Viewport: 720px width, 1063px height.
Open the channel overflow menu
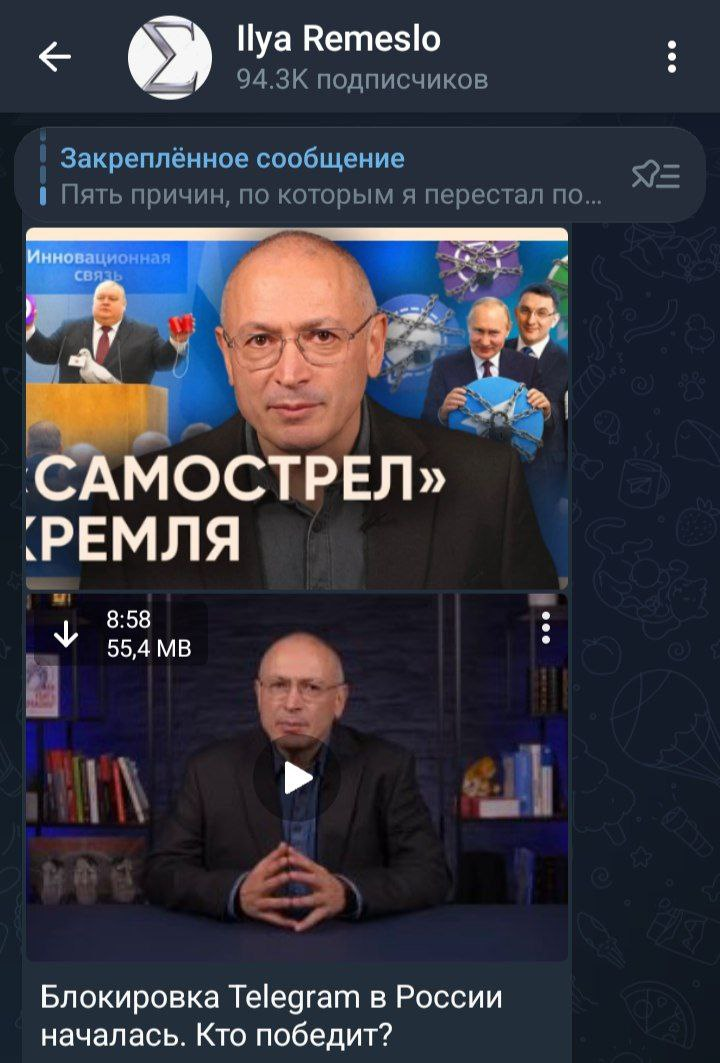tap(672, 57)
